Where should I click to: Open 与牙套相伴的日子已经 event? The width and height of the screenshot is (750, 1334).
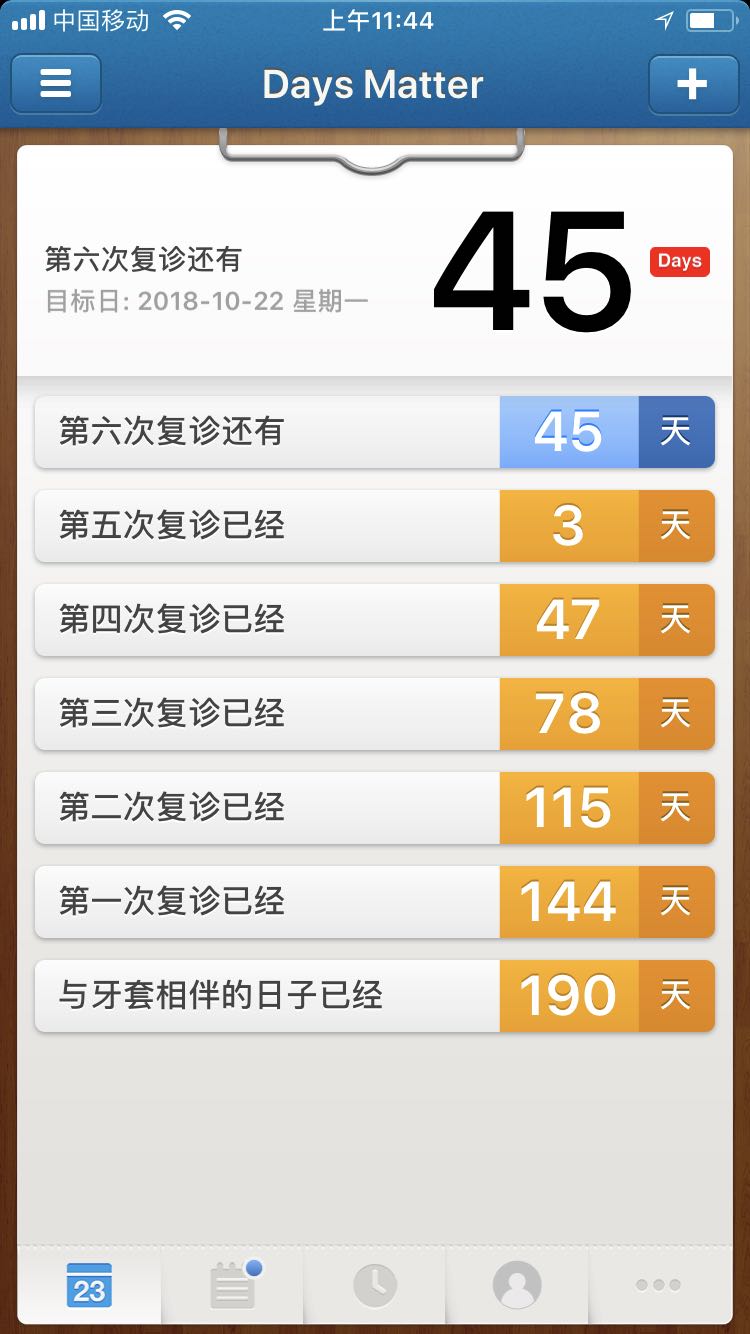pyautogui.click(x=375, y=996)
